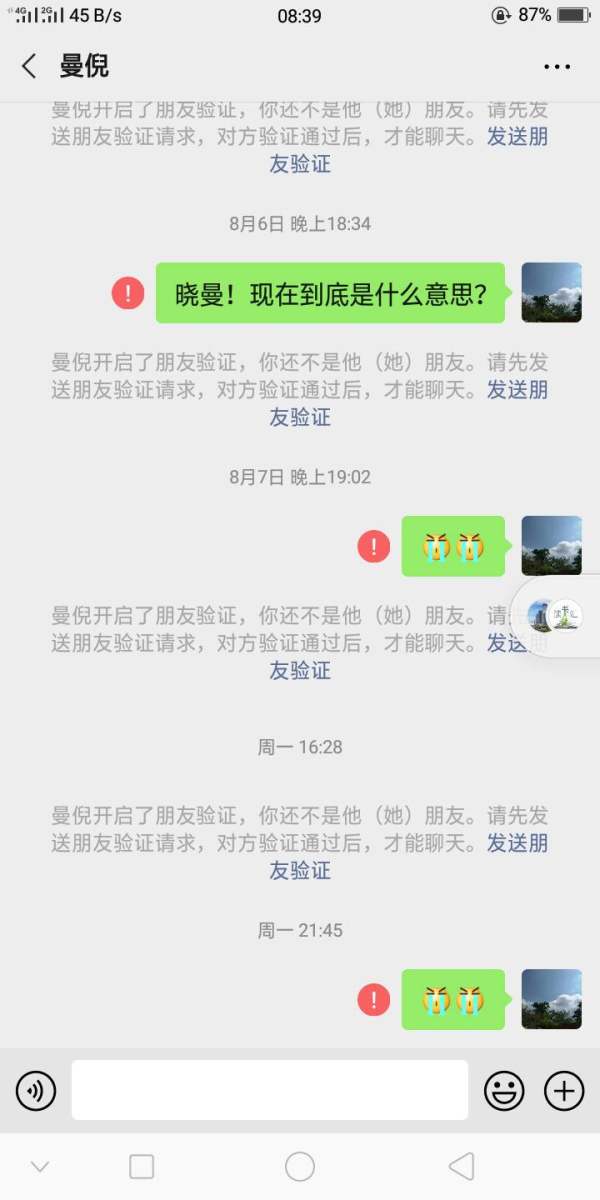The height and width of the screenshot is (1200, 600).
Task: Open the plus attachments panel
Action: tap(564, 1090)
